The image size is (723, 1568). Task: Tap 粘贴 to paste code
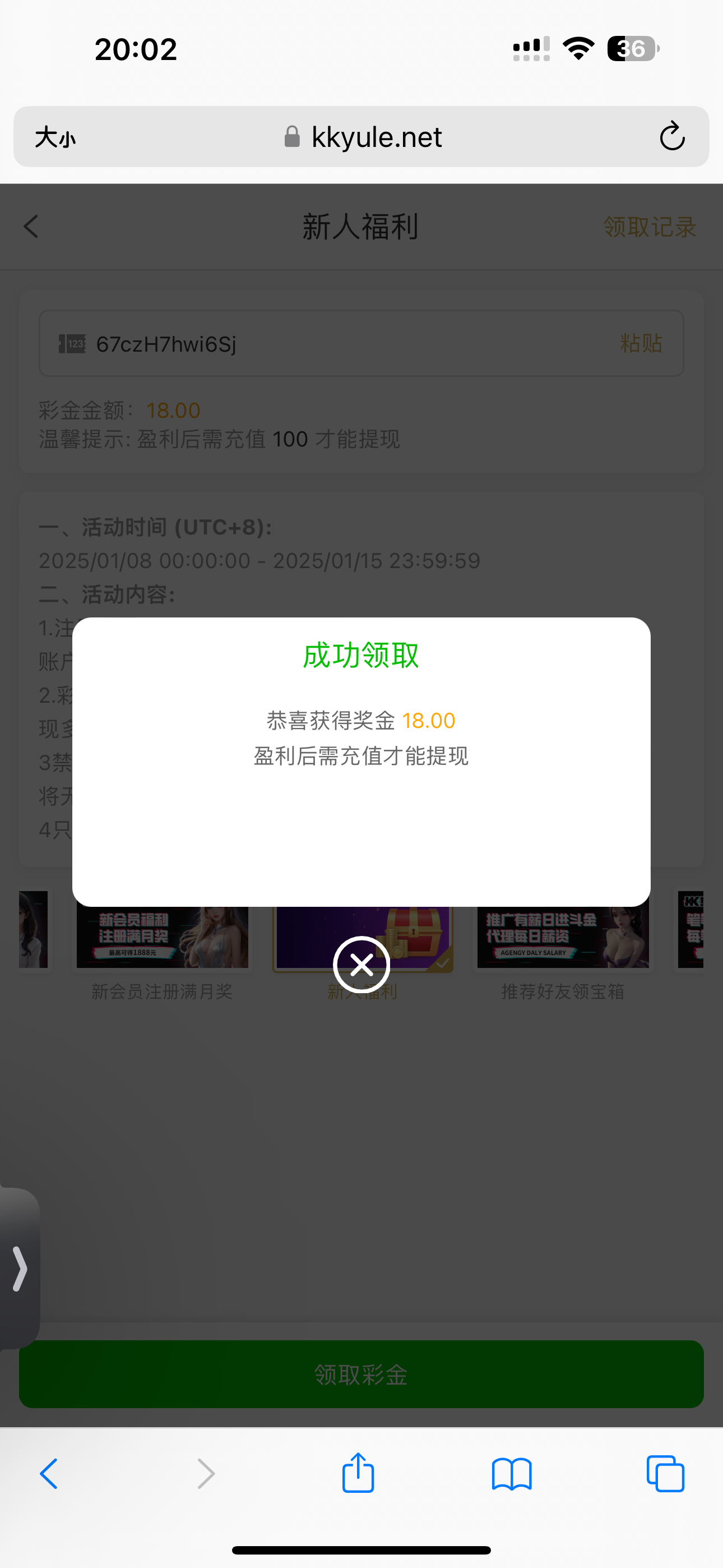(640, 343)
